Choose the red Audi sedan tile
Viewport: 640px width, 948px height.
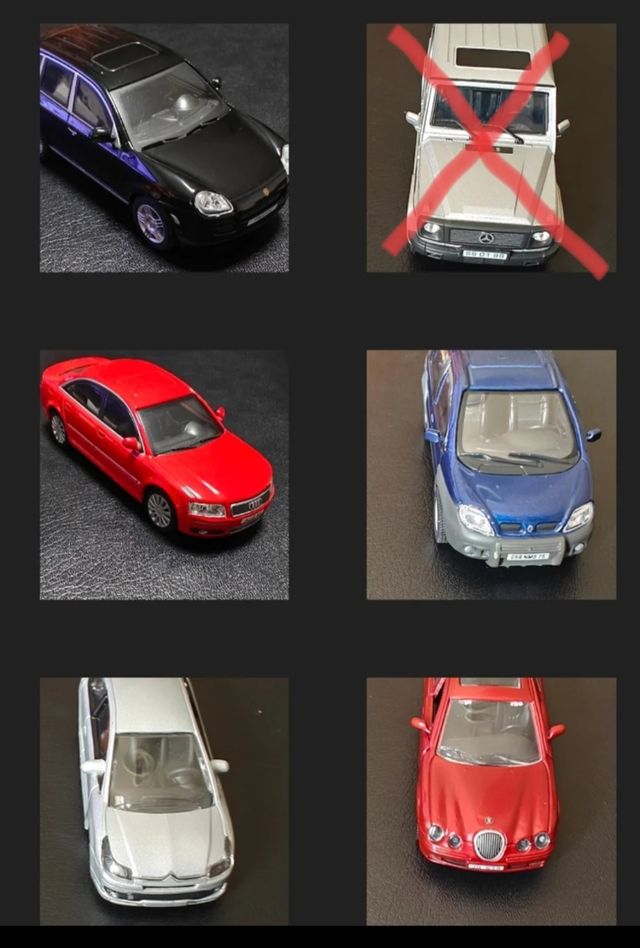coord(164,474)
